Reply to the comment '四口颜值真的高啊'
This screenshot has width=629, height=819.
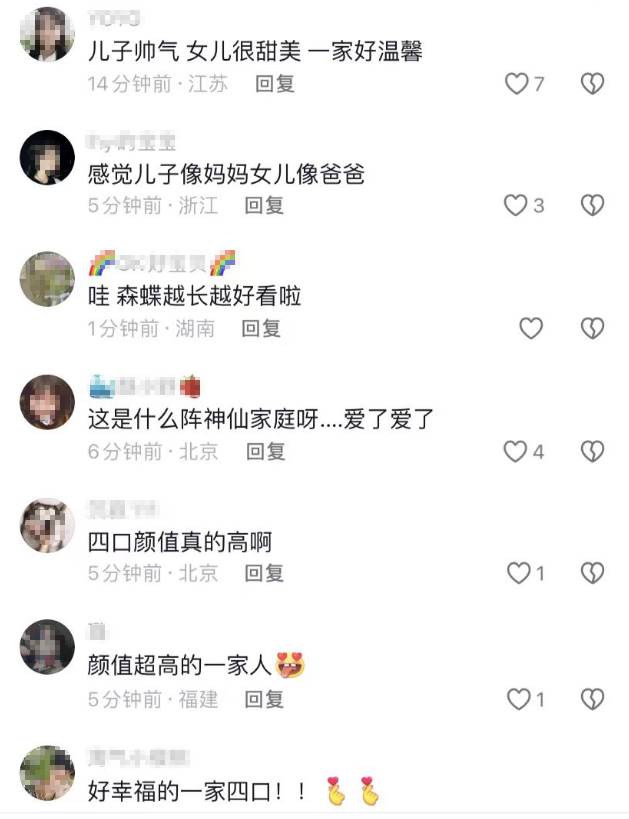click(x=265, y=574)
